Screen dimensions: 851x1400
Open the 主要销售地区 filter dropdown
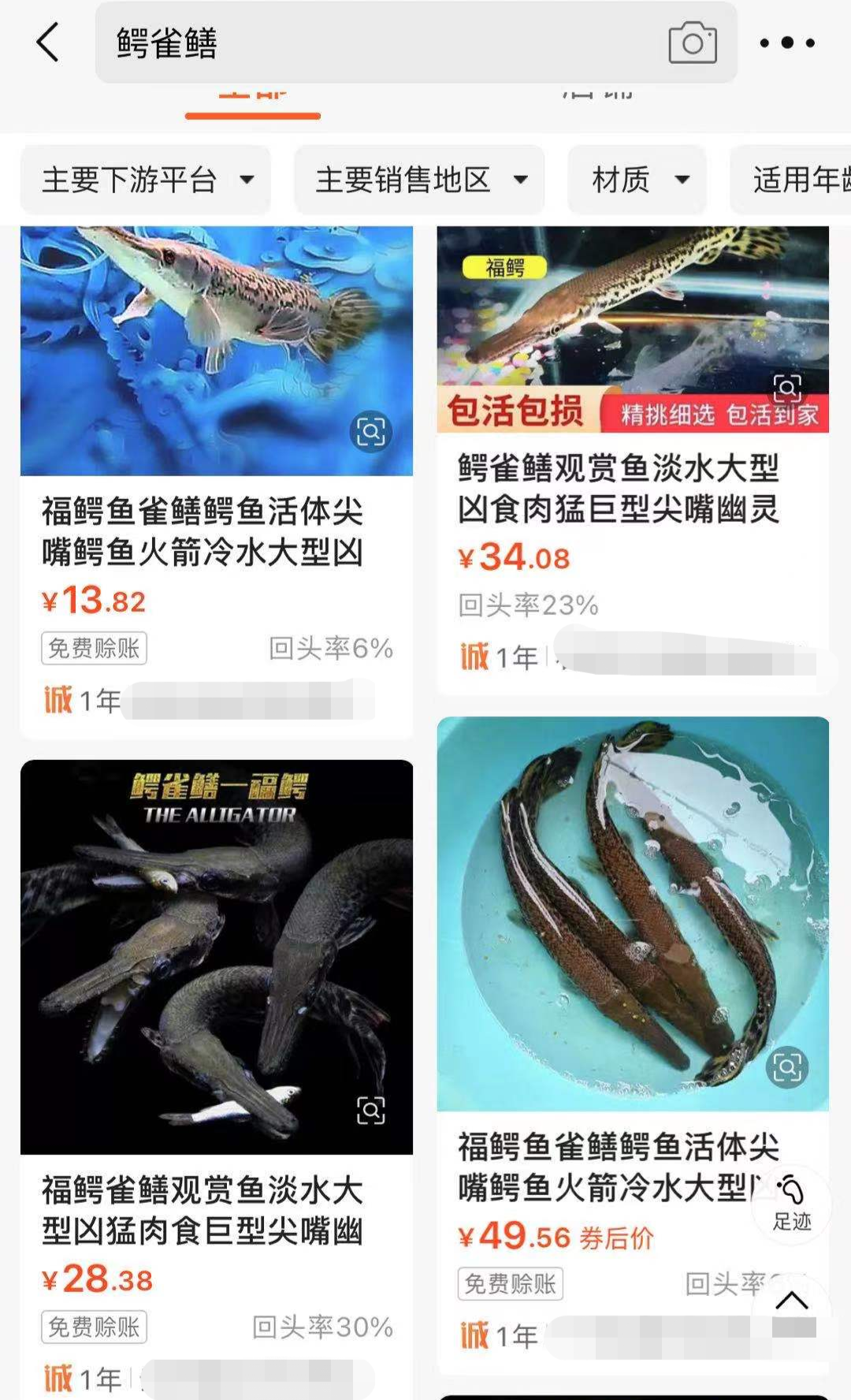(x=420, y=180)
